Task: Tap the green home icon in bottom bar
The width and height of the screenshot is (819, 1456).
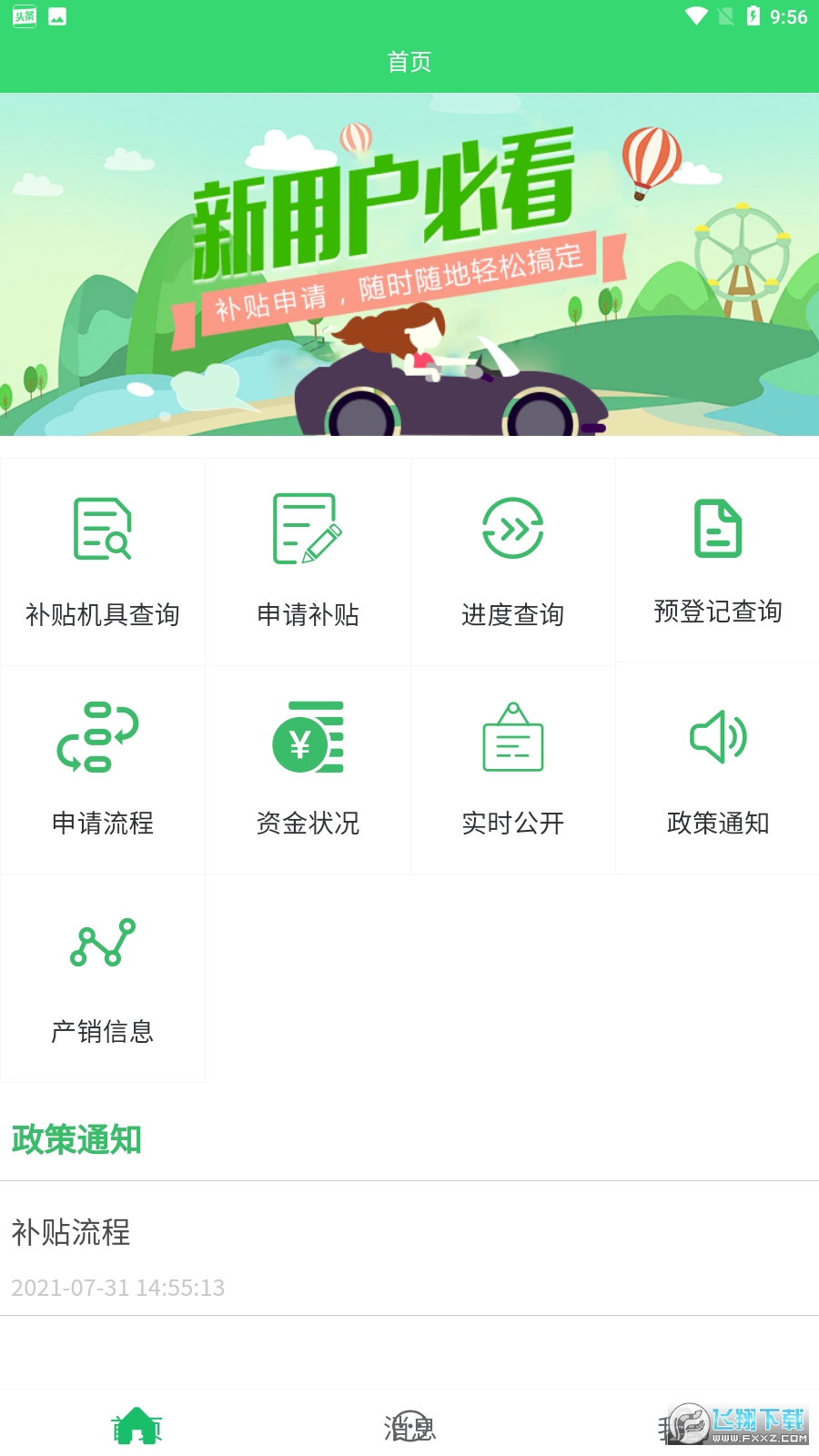Action: [136, 1427]
